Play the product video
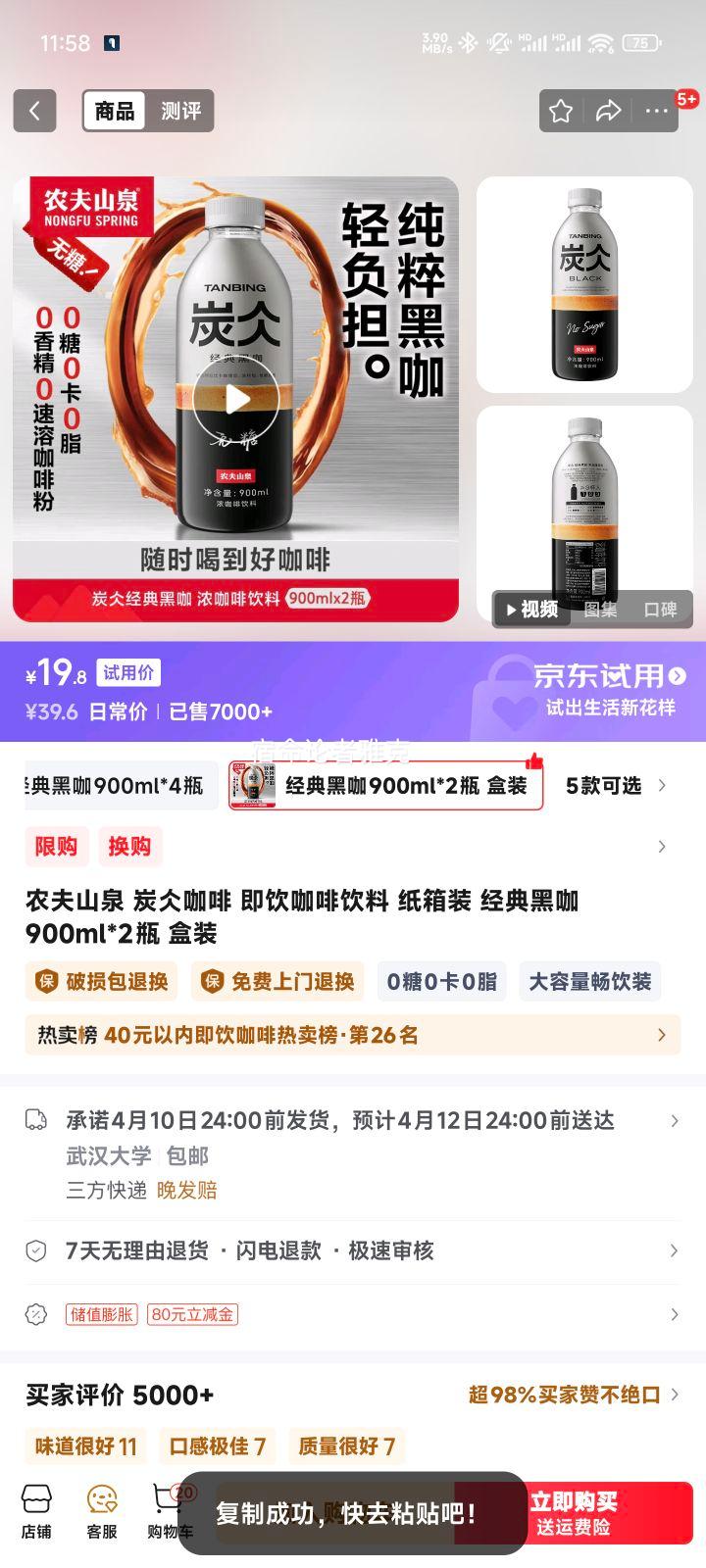This screenshot has height=1568, width=706. pyautogui.click(x=235, y=400)
